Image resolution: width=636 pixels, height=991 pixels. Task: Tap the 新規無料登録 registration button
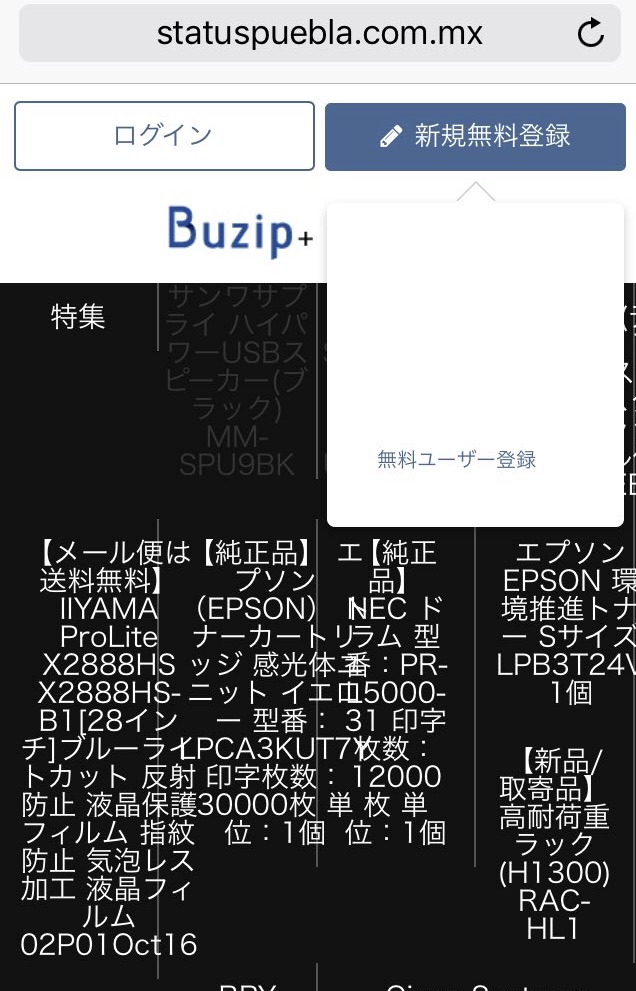tap(475, 136)
